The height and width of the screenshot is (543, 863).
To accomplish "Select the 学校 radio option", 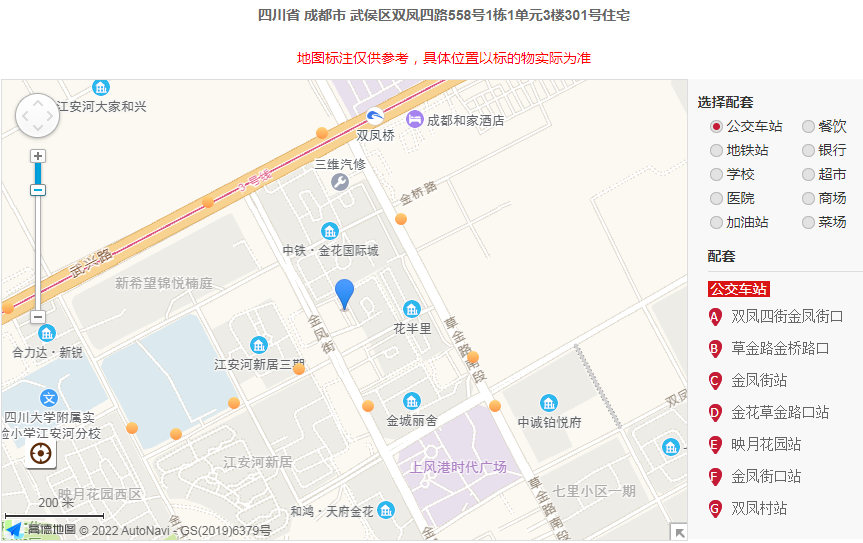I will pyautogui.click(x=716, y=175).
